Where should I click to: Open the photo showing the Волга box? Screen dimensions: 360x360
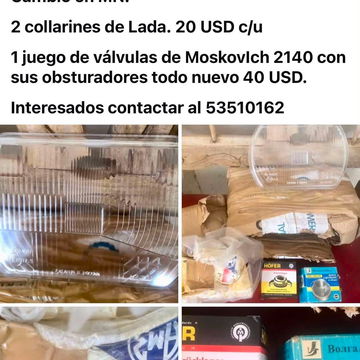tap(271, 333)
